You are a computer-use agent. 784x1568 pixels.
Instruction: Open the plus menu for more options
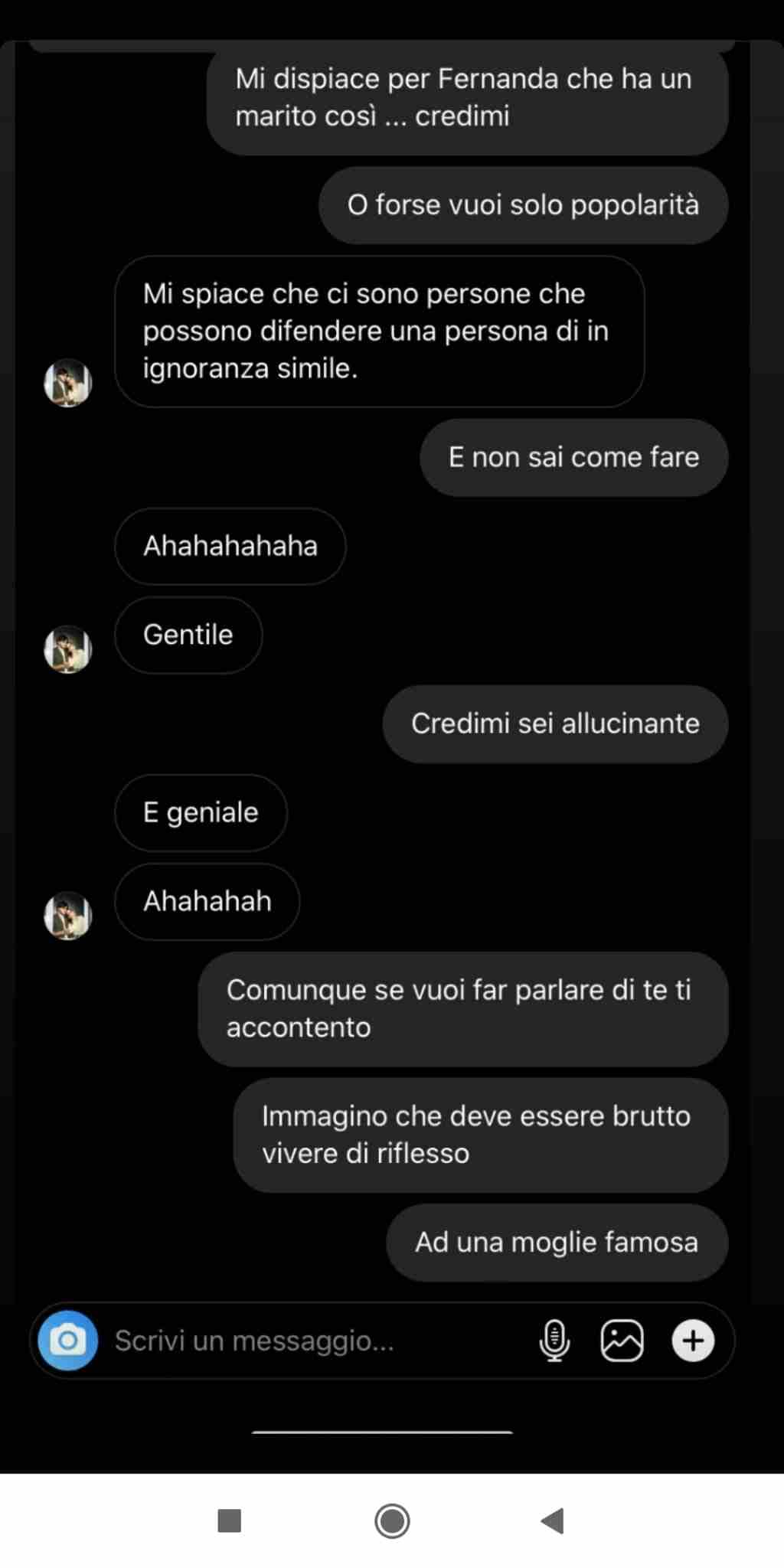(693, 1341)
